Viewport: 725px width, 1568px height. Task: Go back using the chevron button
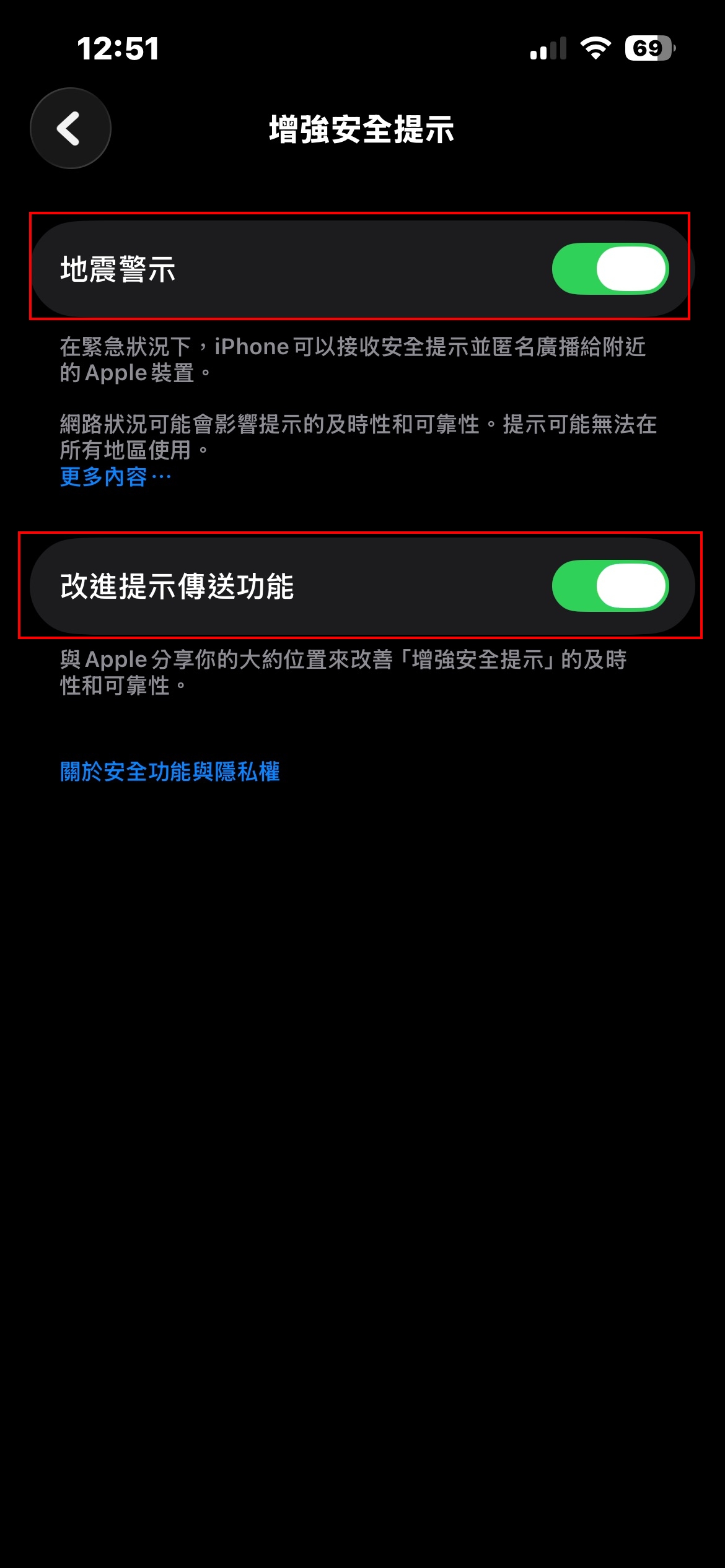coord(70,128)
